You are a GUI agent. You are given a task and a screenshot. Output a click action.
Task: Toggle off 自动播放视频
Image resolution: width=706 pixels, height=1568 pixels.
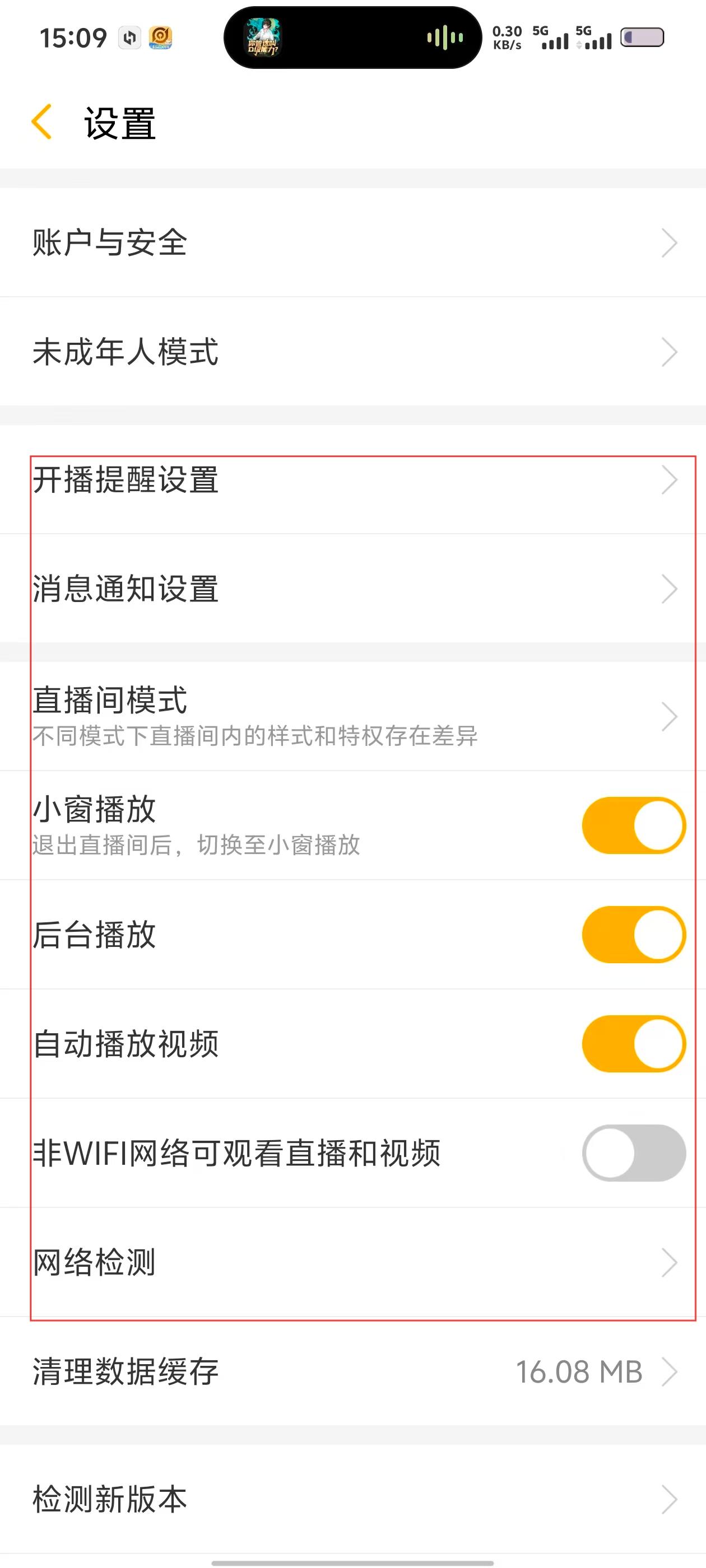[x=634, y=1043]
